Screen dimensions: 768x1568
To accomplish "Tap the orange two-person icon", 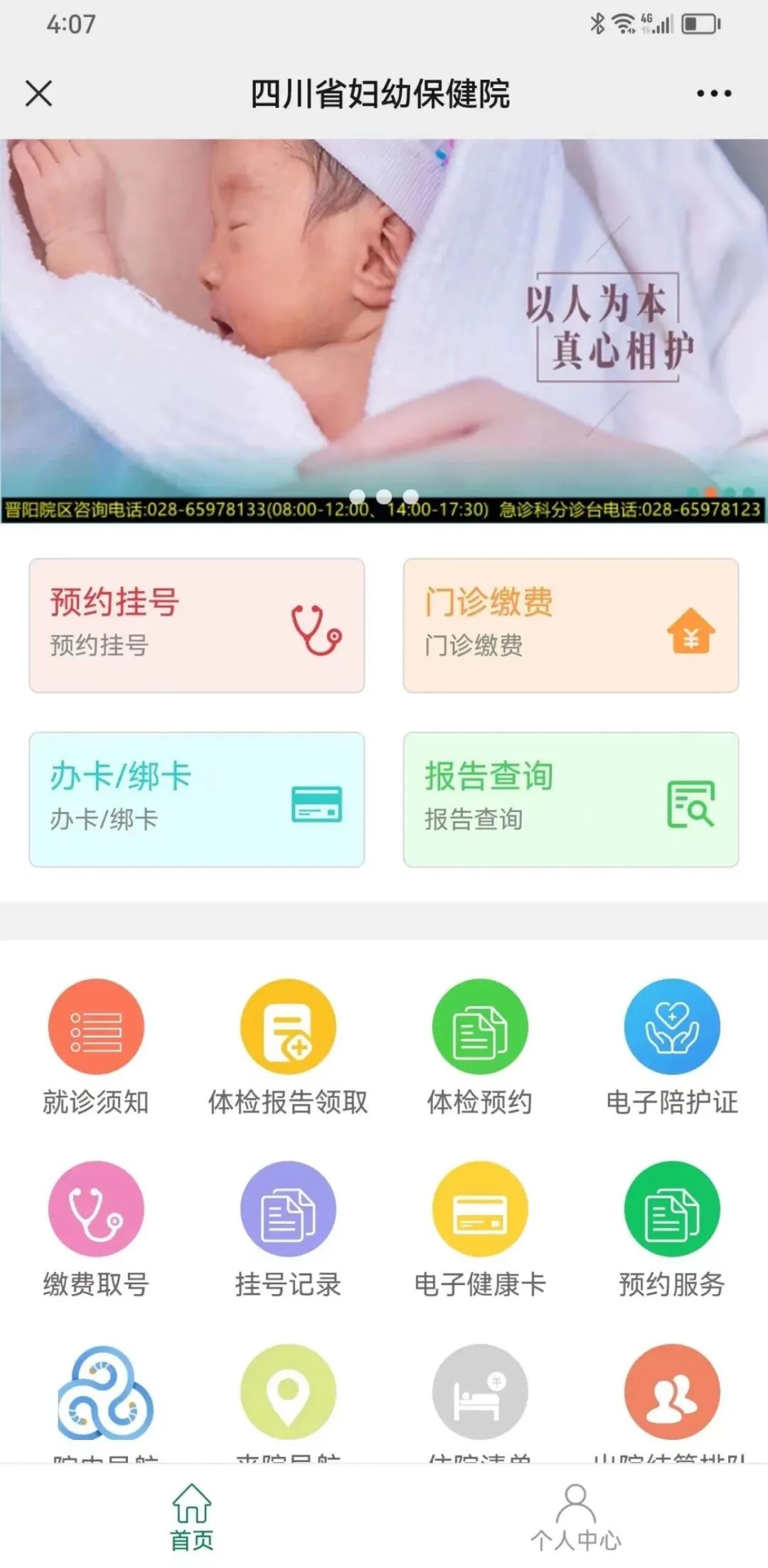I will click(x=672, y=1392).
